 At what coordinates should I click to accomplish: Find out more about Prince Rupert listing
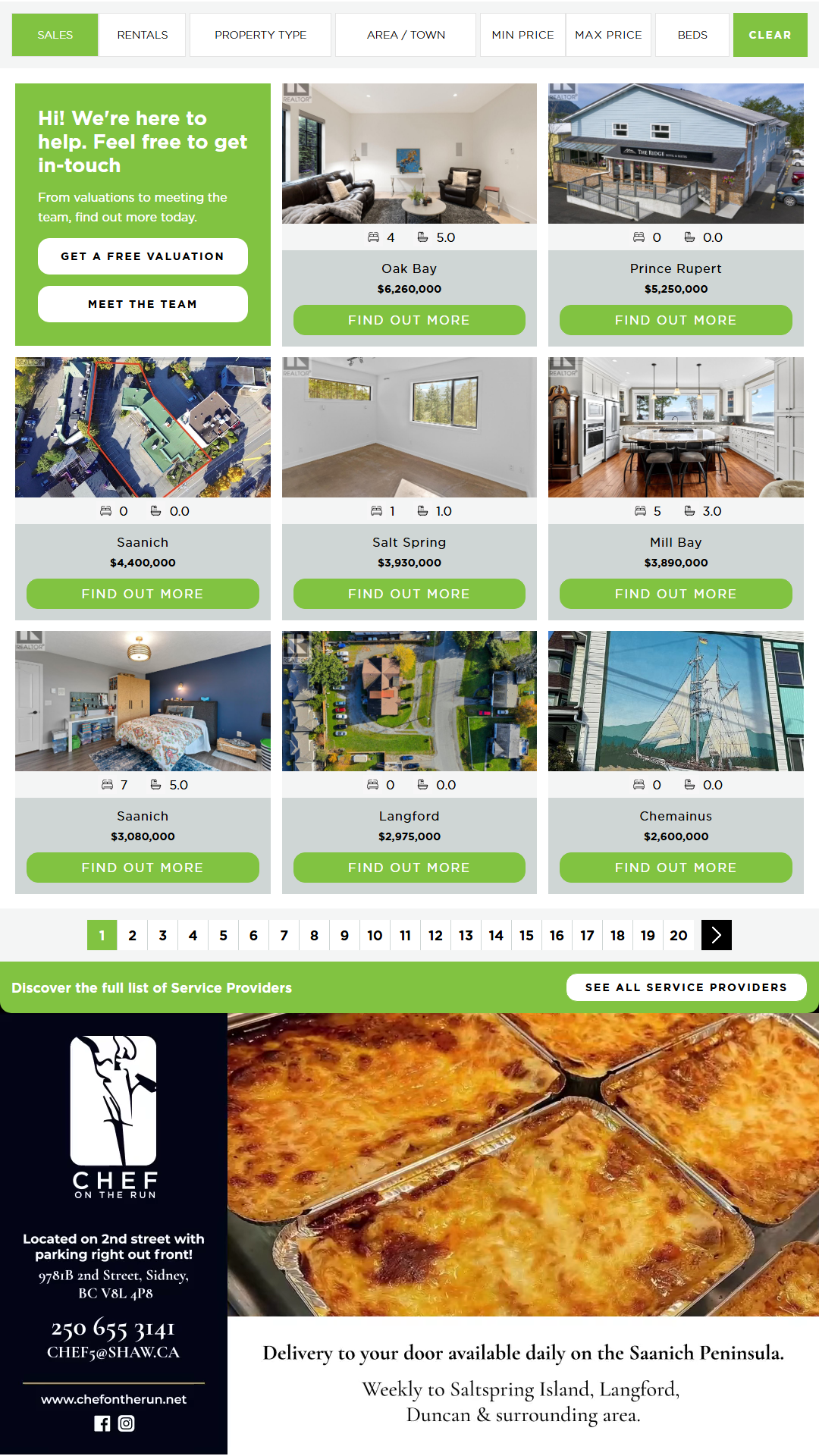point(676,320)
